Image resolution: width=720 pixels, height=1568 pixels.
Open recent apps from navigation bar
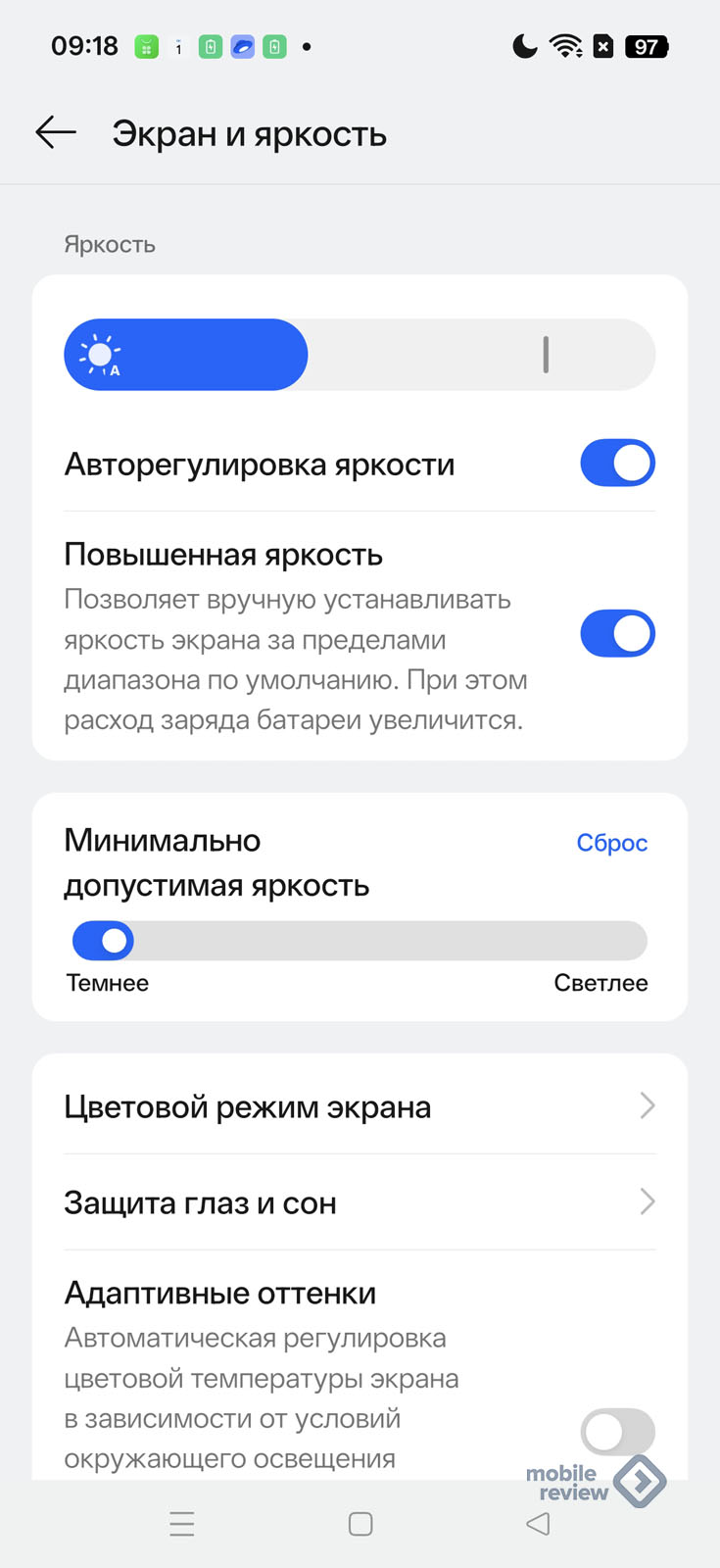[x=182, y=1524]
